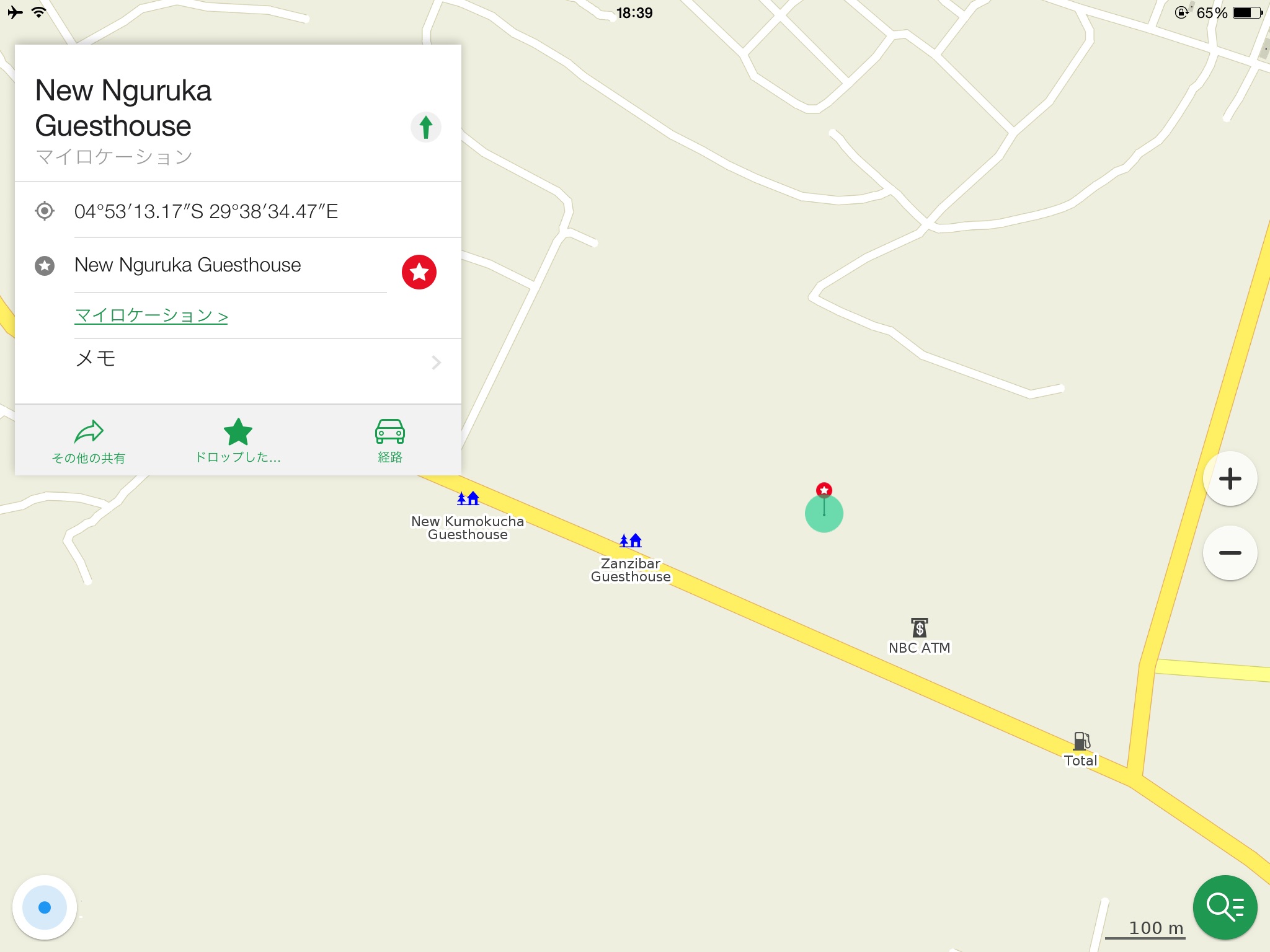The height and width of the screenshot is (952, 1270).
Task: Select the red star pin on map
Action: pyautogui.click(x=824, y=491)
